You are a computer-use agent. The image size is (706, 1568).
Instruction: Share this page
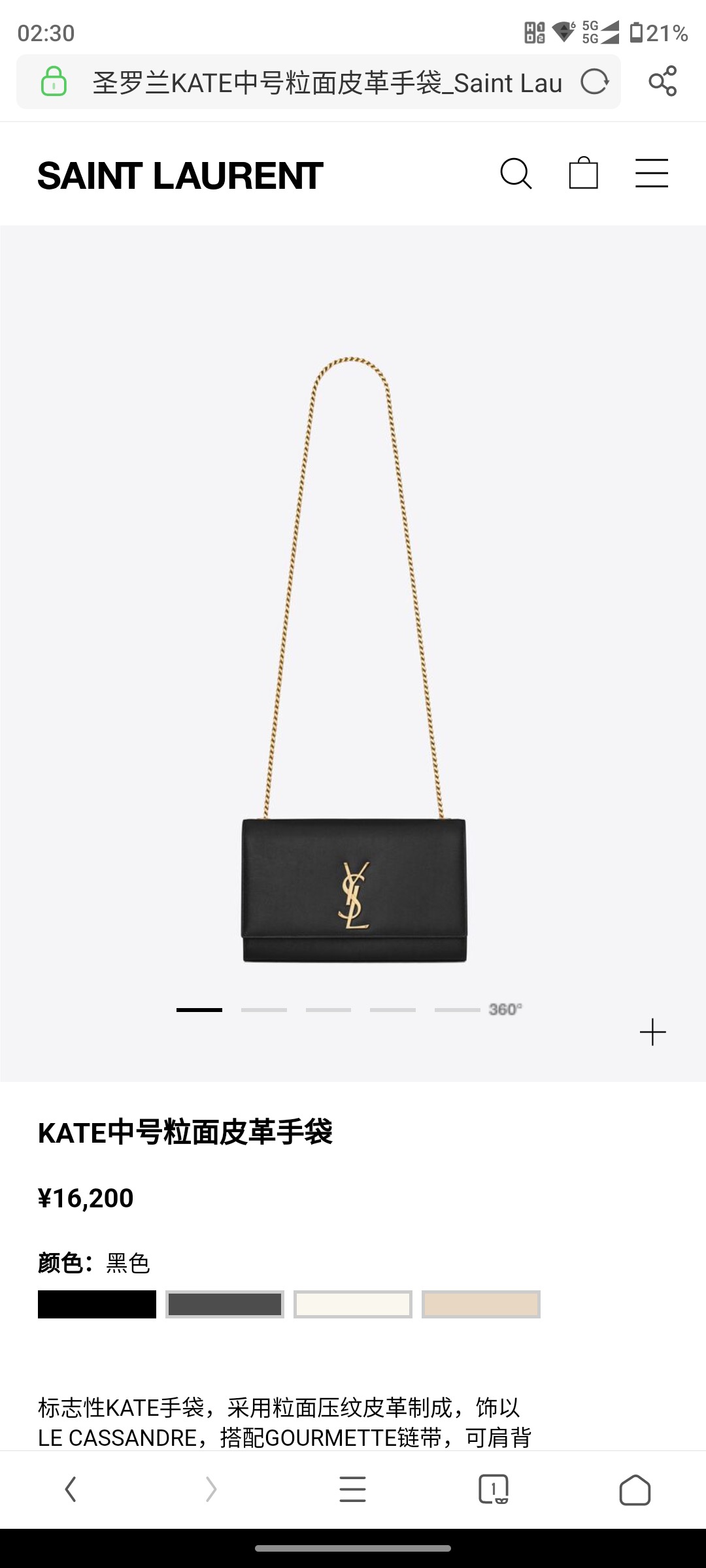pos(662,82)
